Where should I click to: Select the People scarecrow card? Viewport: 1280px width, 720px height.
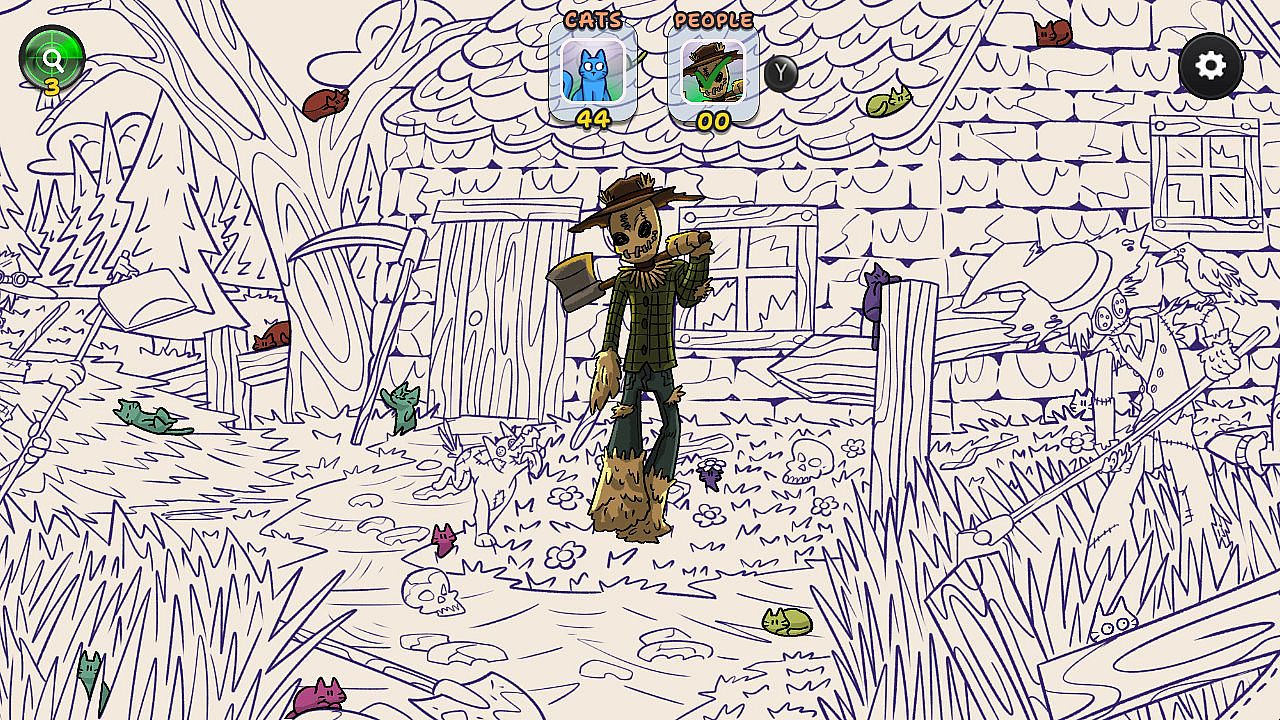tap(712, 72)
